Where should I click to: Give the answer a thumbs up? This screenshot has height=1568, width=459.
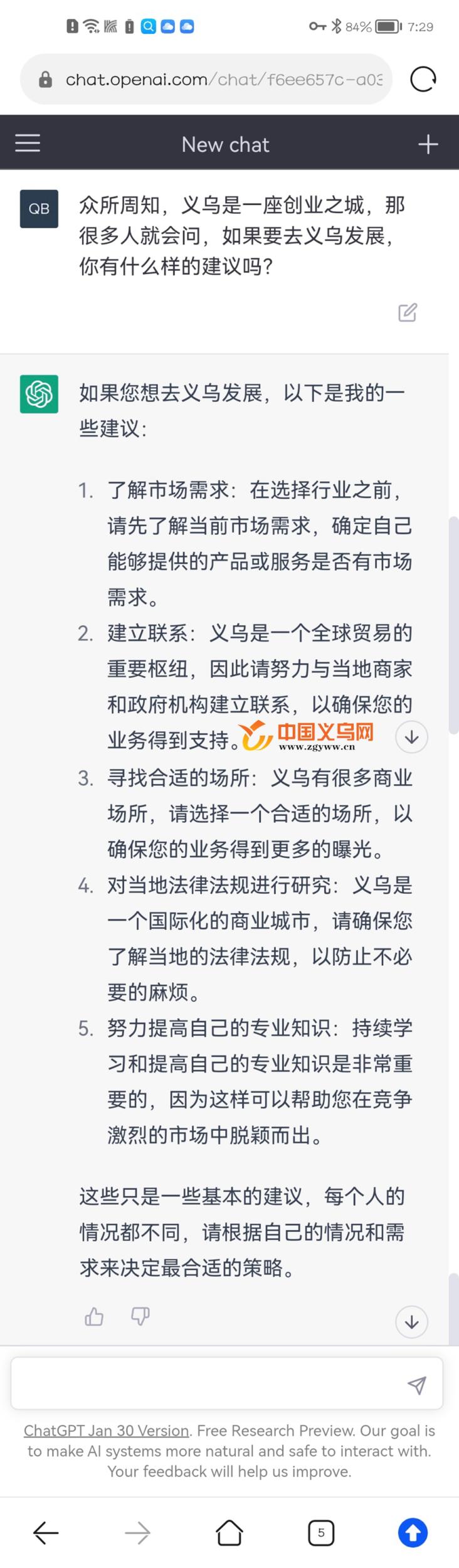pyautogui.click(x=94, y=1316)
